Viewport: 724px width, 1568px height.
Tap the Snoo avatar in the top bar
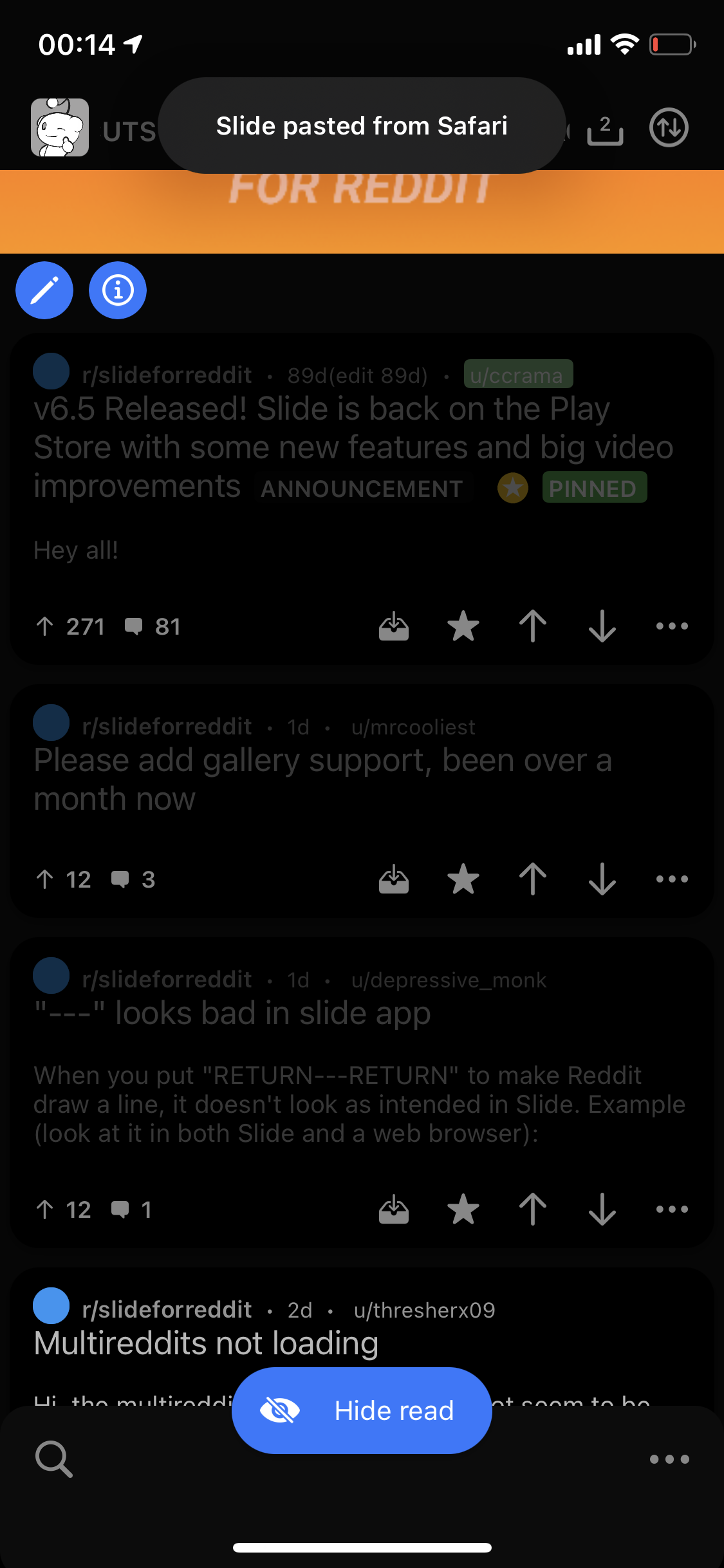(x=60, y=127)
